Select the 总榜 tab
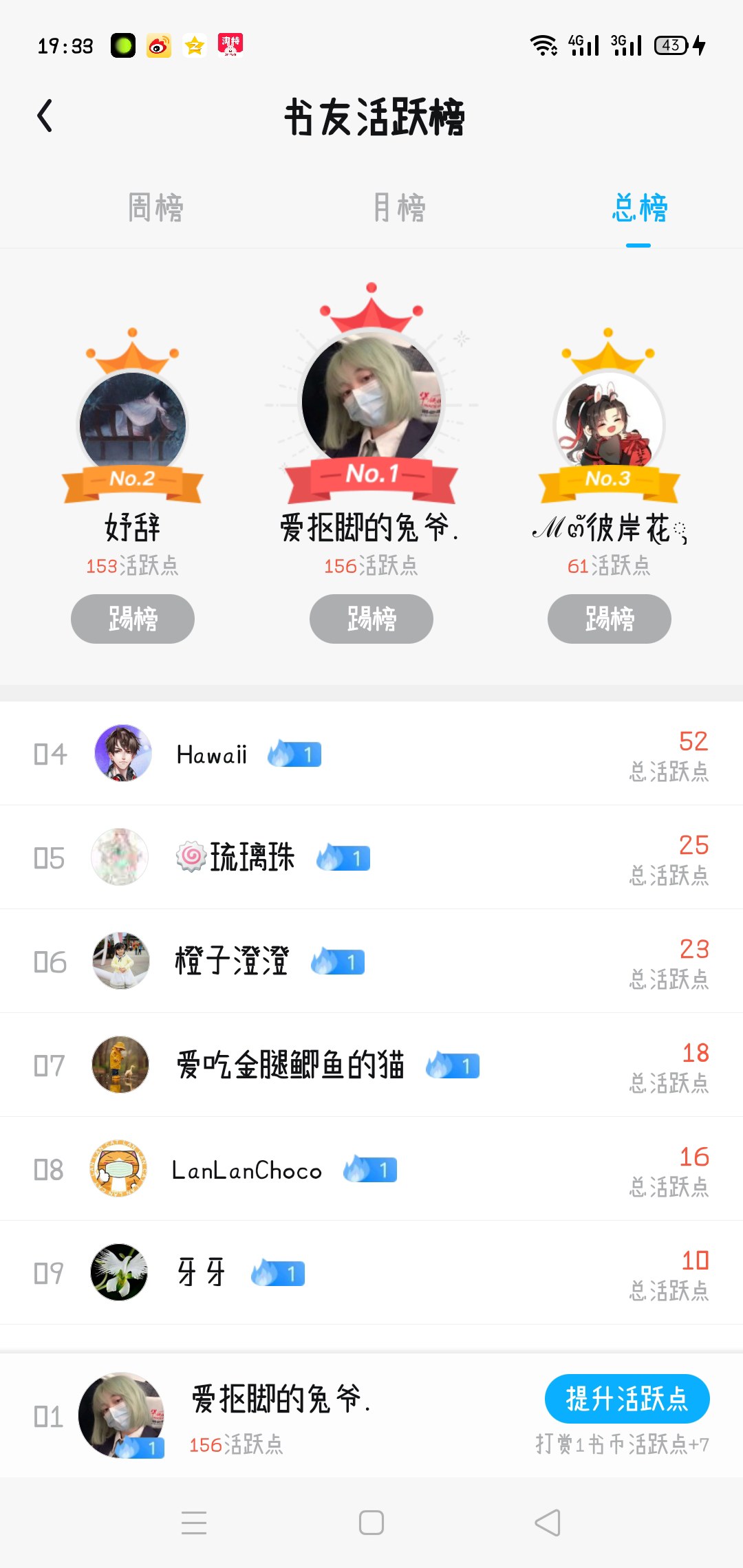Screen dimensions: 743x1568 tap(639, 208)
